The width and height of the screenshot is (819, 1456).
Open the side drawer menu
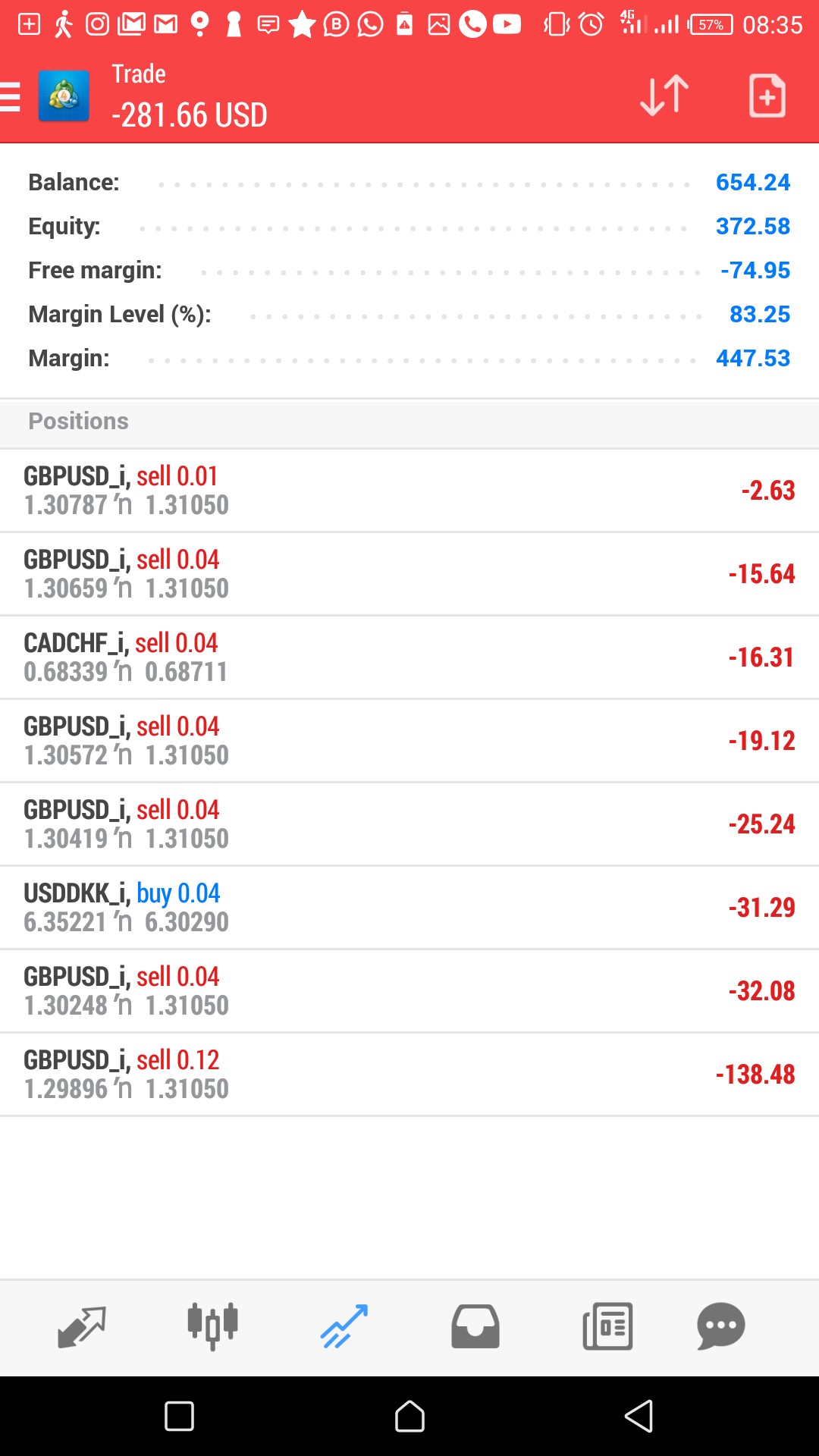12,97
